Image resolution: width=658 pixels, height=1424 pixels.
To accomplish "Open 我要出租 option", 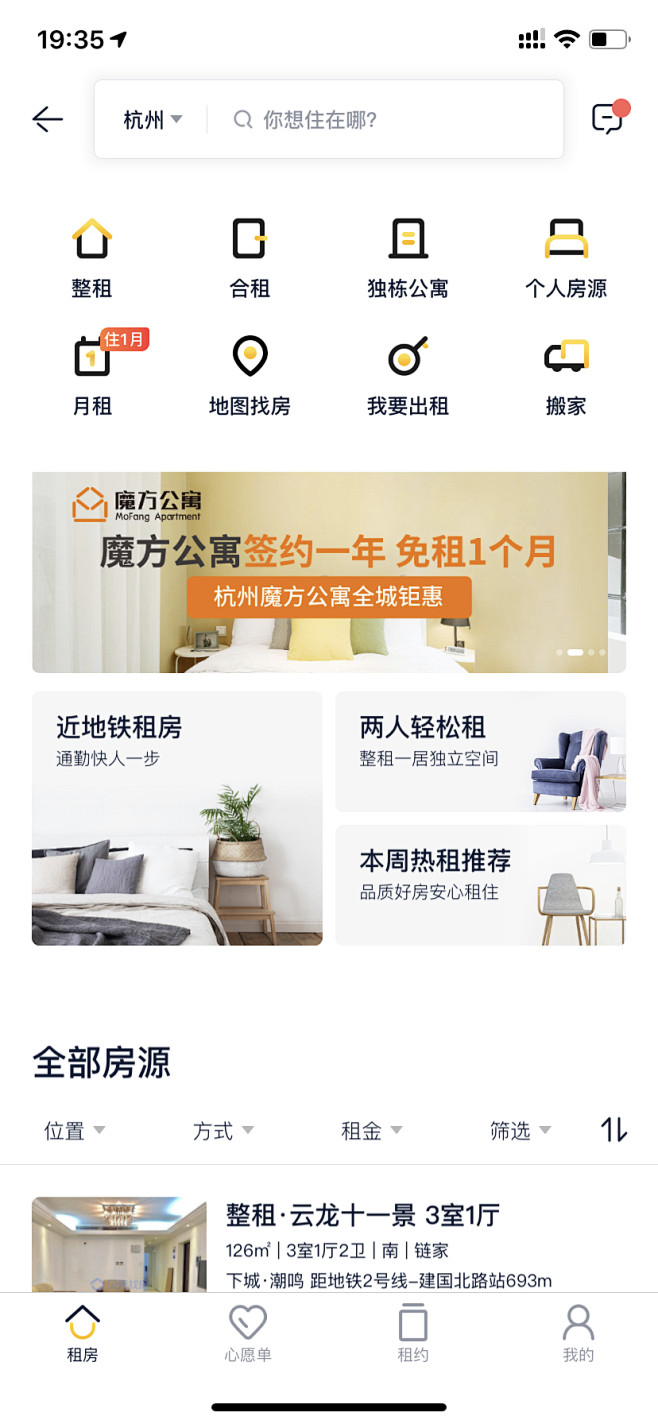I will [407, 375].
